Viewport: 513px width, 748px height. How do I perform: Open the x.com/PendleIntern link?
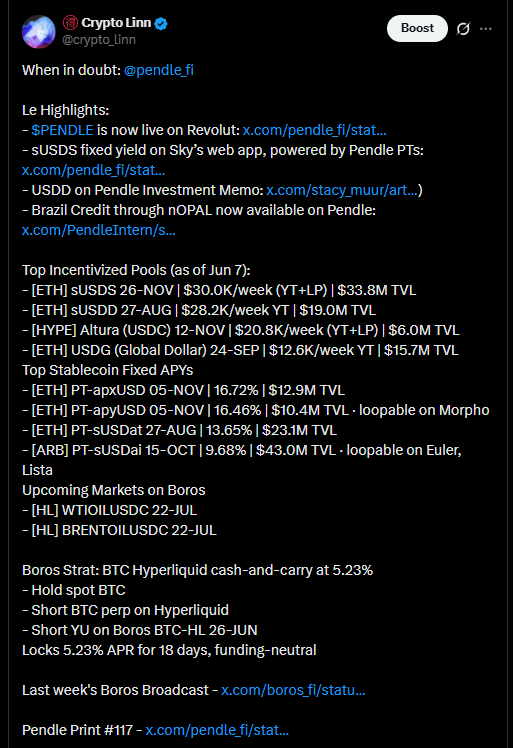(x=98, y=230)
